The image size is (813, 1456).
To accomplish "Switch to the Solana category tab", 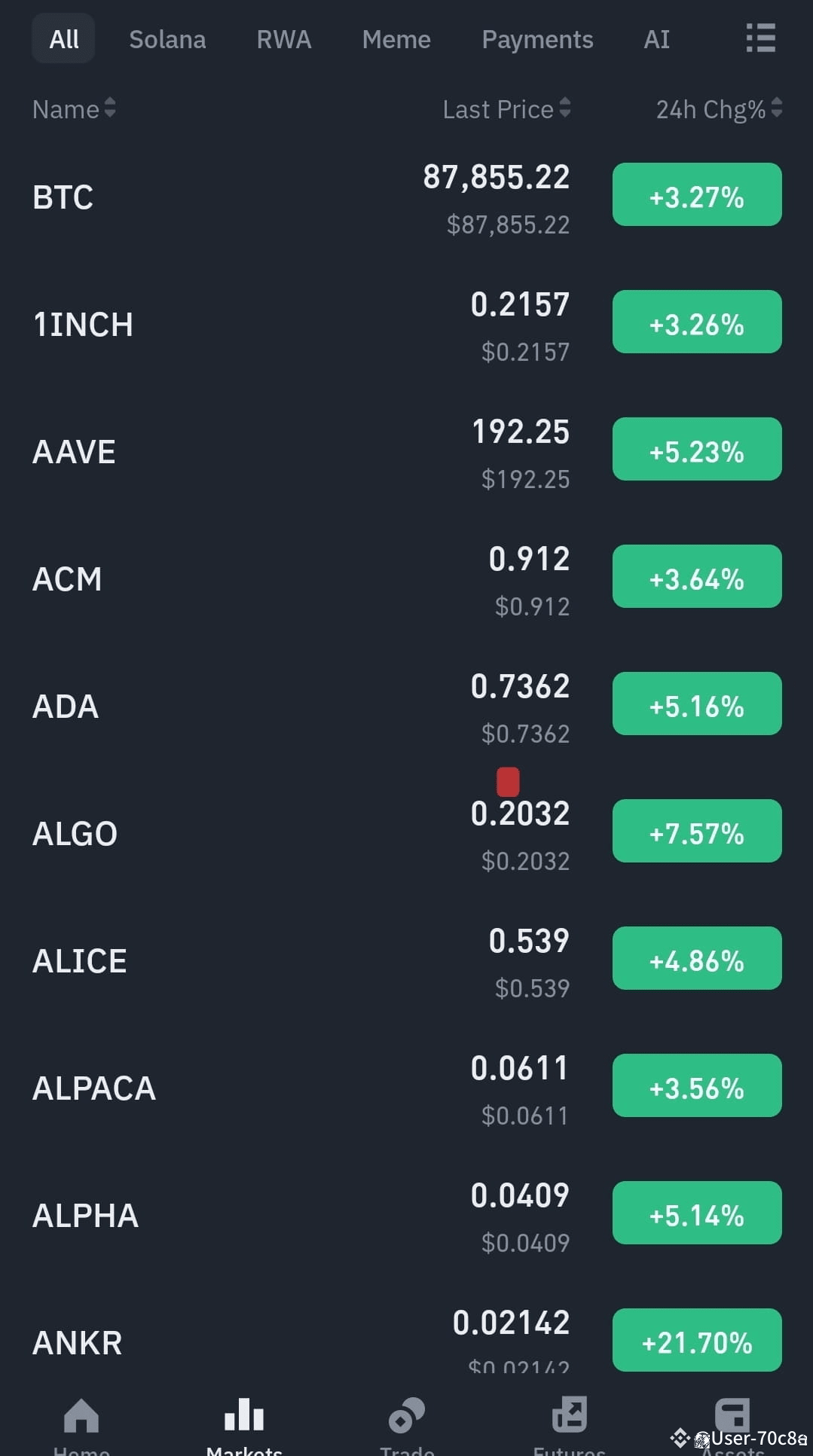I will coord(167,39).
